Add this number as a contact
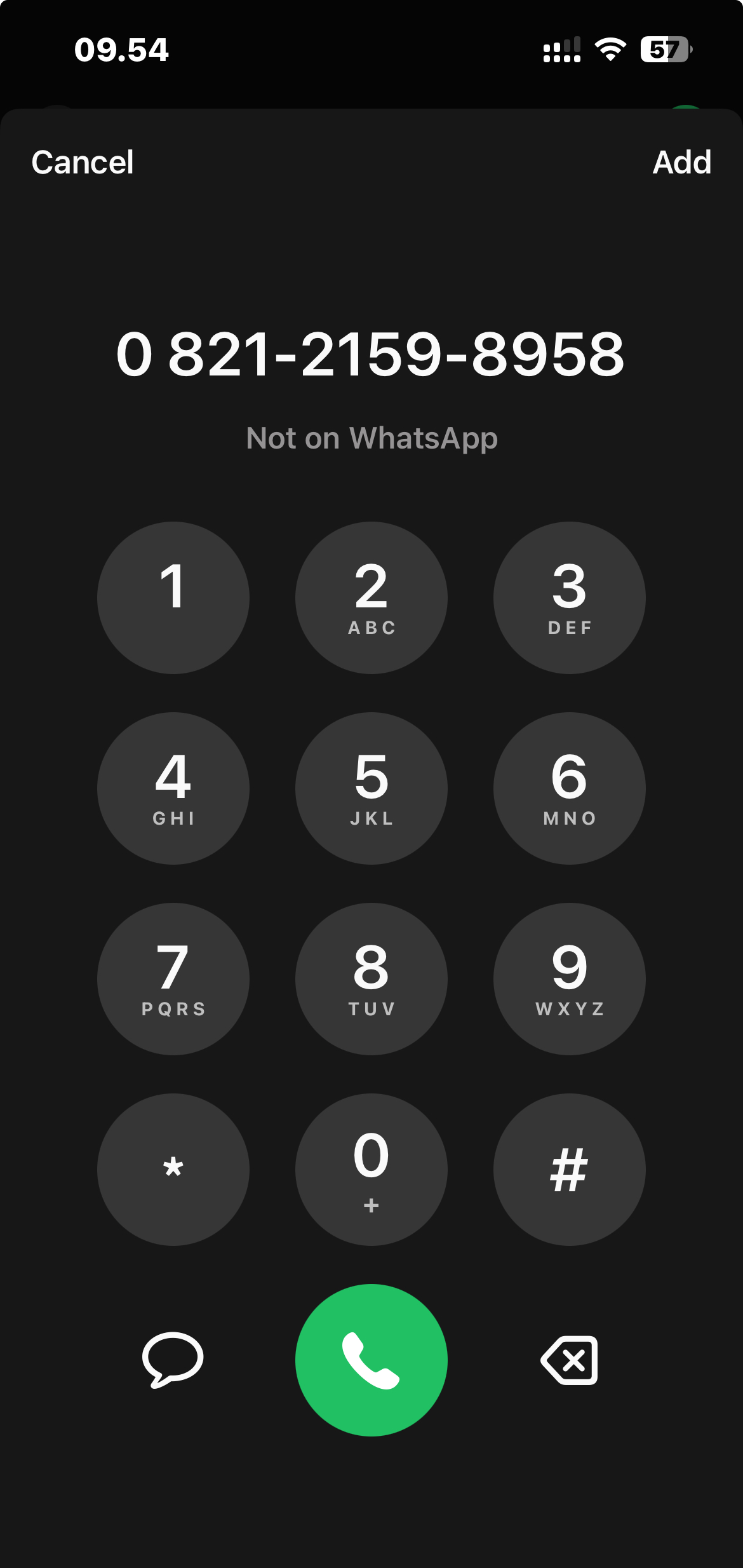This screenshot has width=743, height=1568. pos(682,163)
